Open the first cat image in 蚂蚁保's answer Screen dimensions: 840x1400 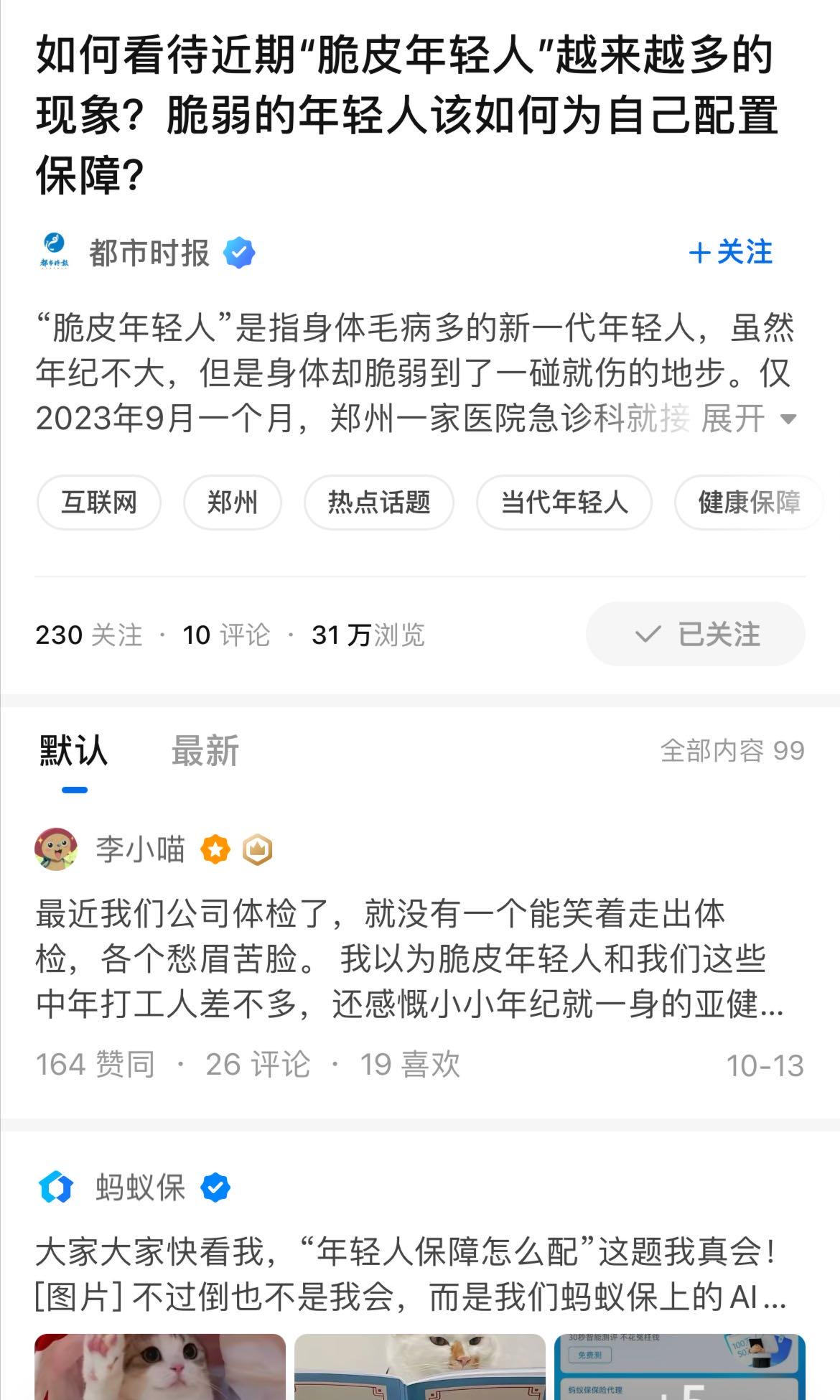click(x=160, y=1366)
